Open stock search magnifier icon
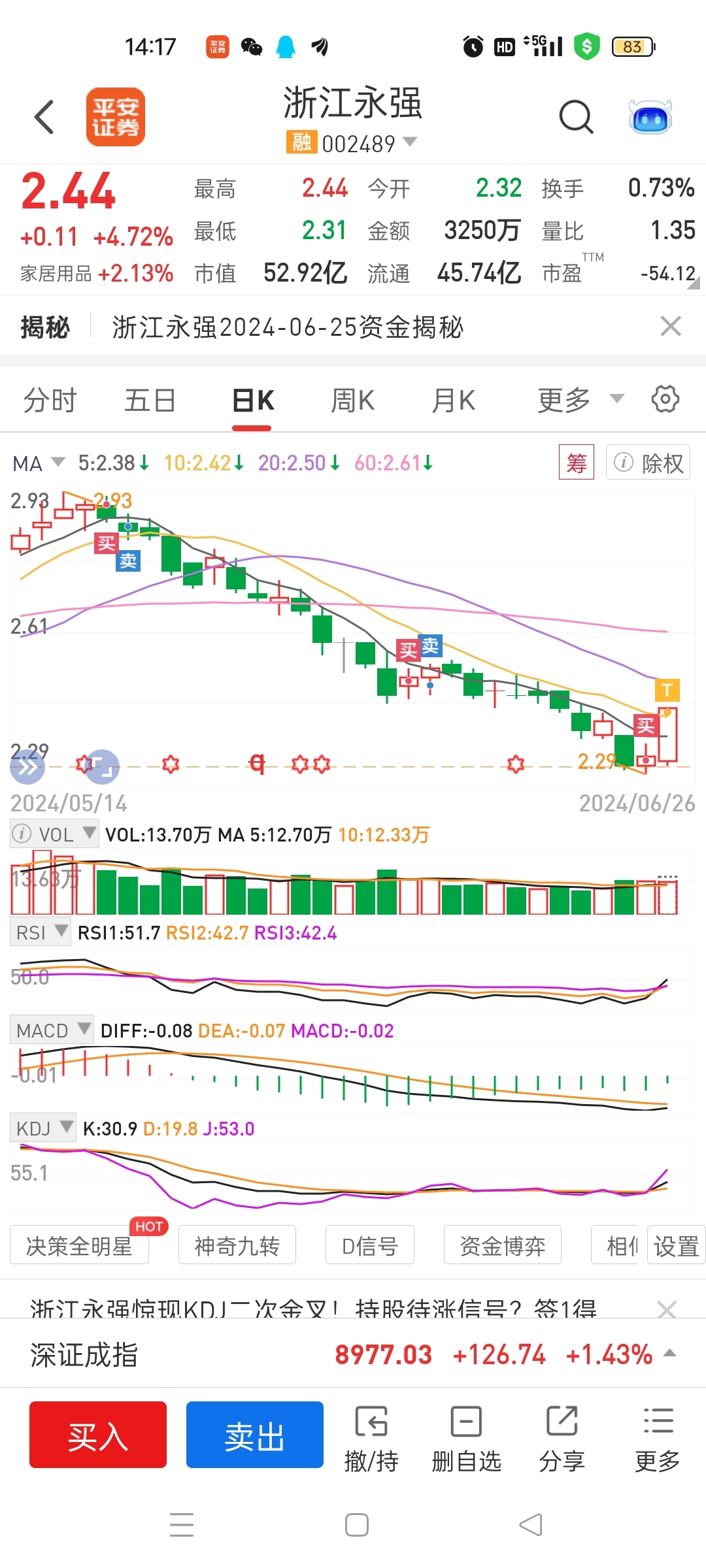Viewport: 706px width, 1568px height. [576, 118]
